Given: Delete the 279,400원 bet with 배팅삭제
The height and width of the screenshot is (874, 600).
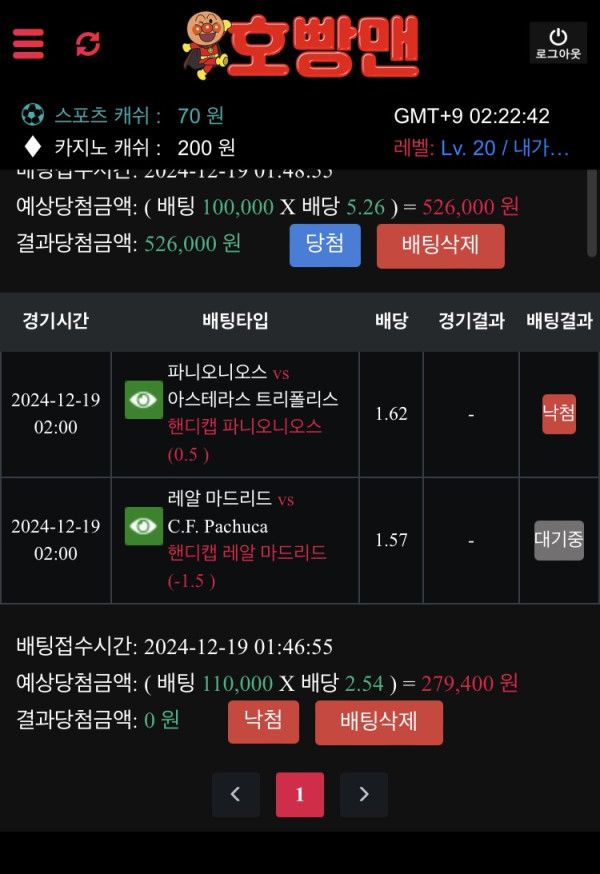Looking at the screenshot, I should pyautogui.click(x=379, y=722).
